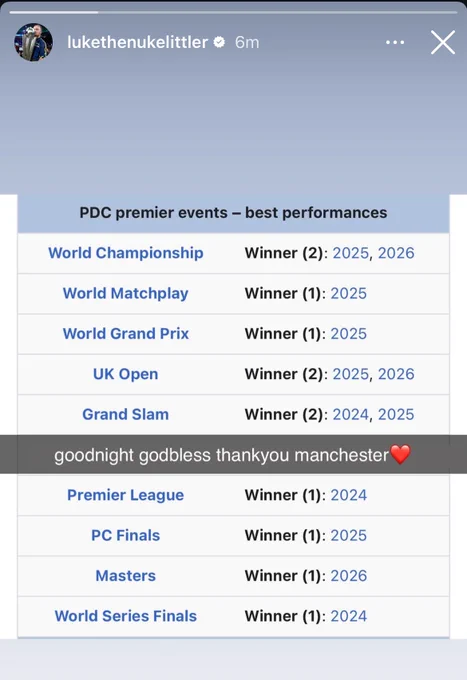Open the story options menu
Image resolution: width=467 pixels, height=680 pixels.
395,42
